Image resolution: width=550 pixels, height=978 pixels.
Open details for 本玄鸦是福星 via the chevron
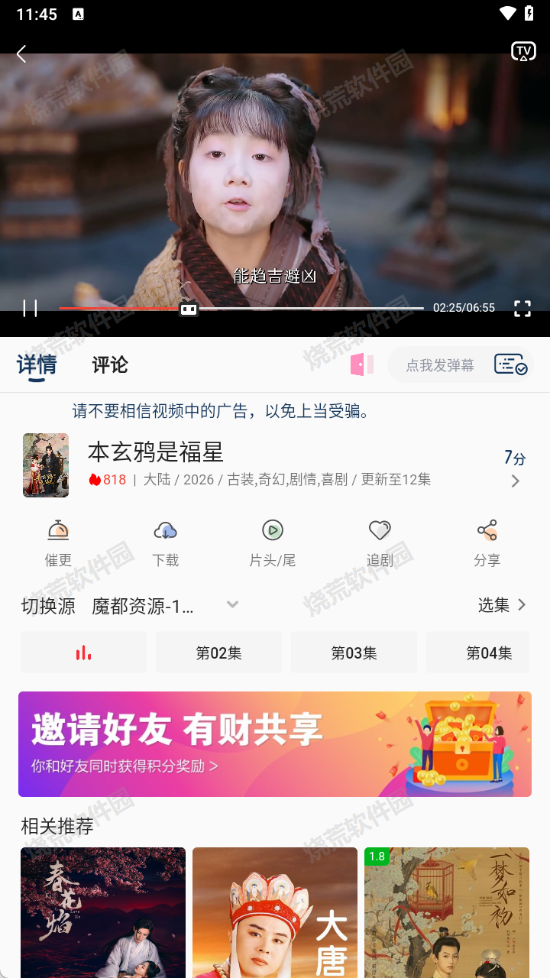click(515, 481)
